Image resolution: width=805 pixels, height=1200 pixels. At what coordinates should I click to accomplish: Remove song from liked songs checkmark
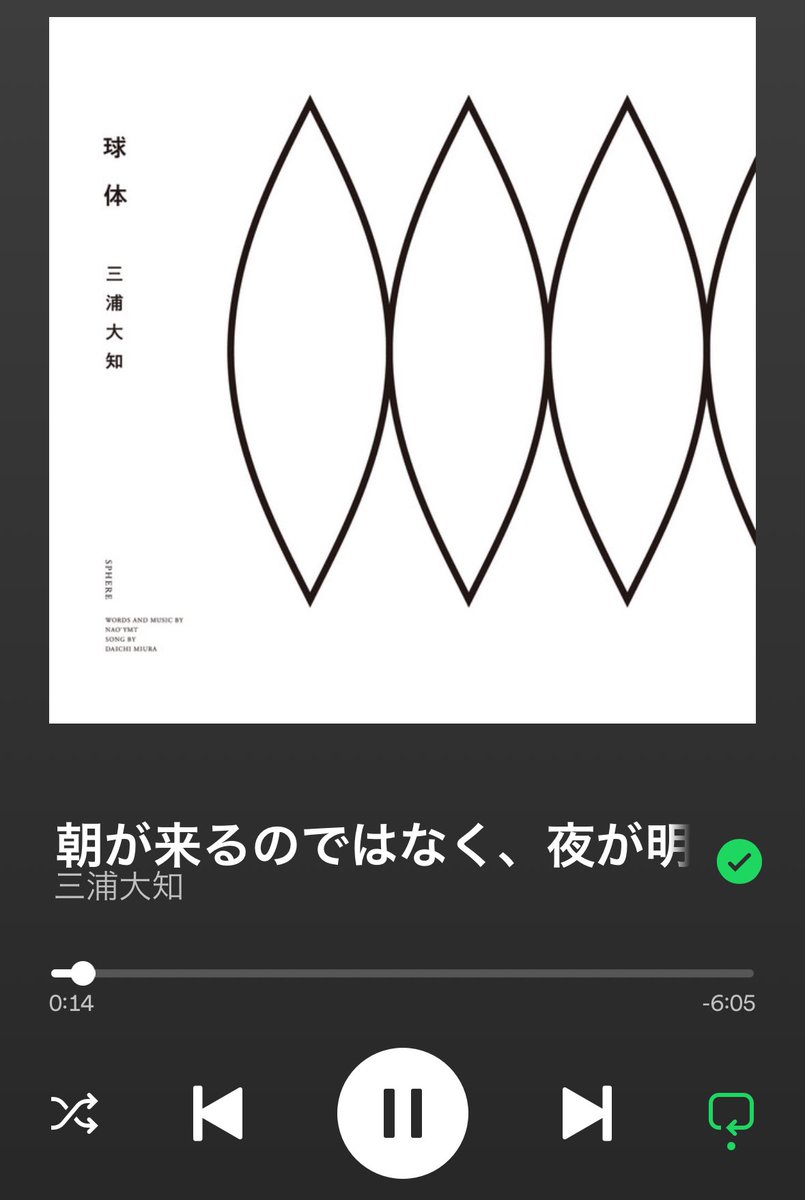739,861
